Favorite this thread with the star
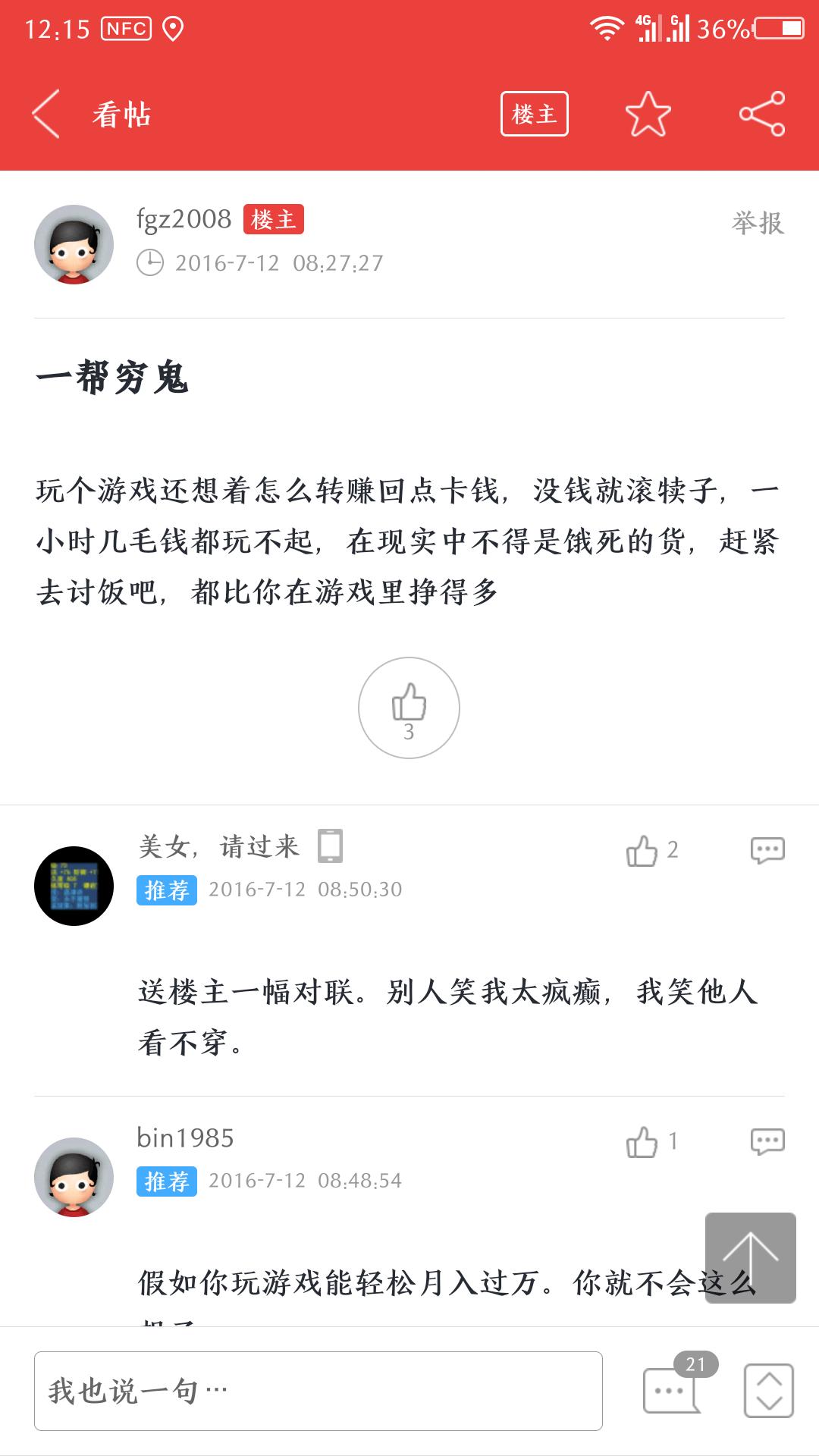 [648, 115]
